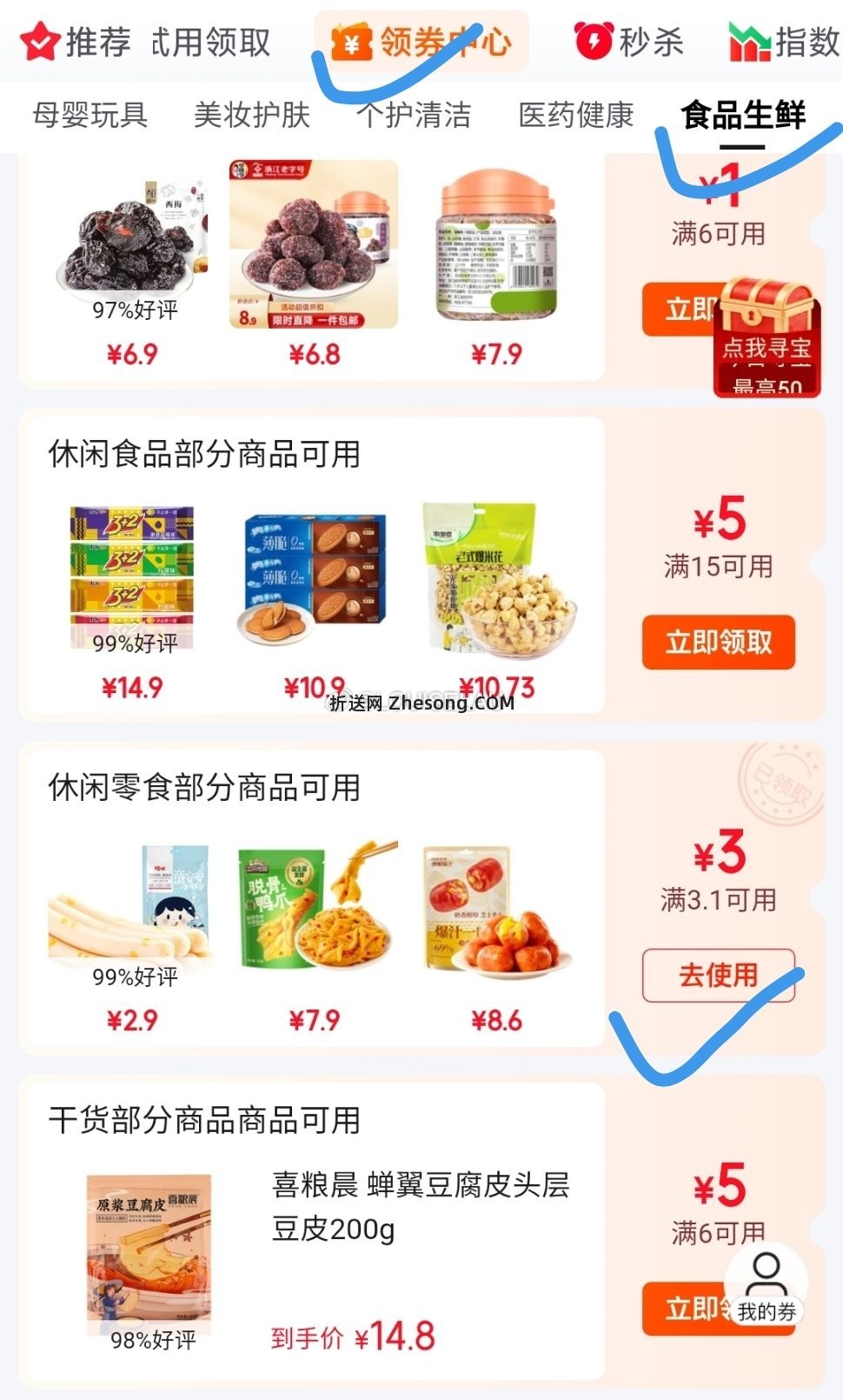Switch to the 母婴玩具 tab
Image resolution: width=843 pixels, height=1400 pixels.
[90, 114]
